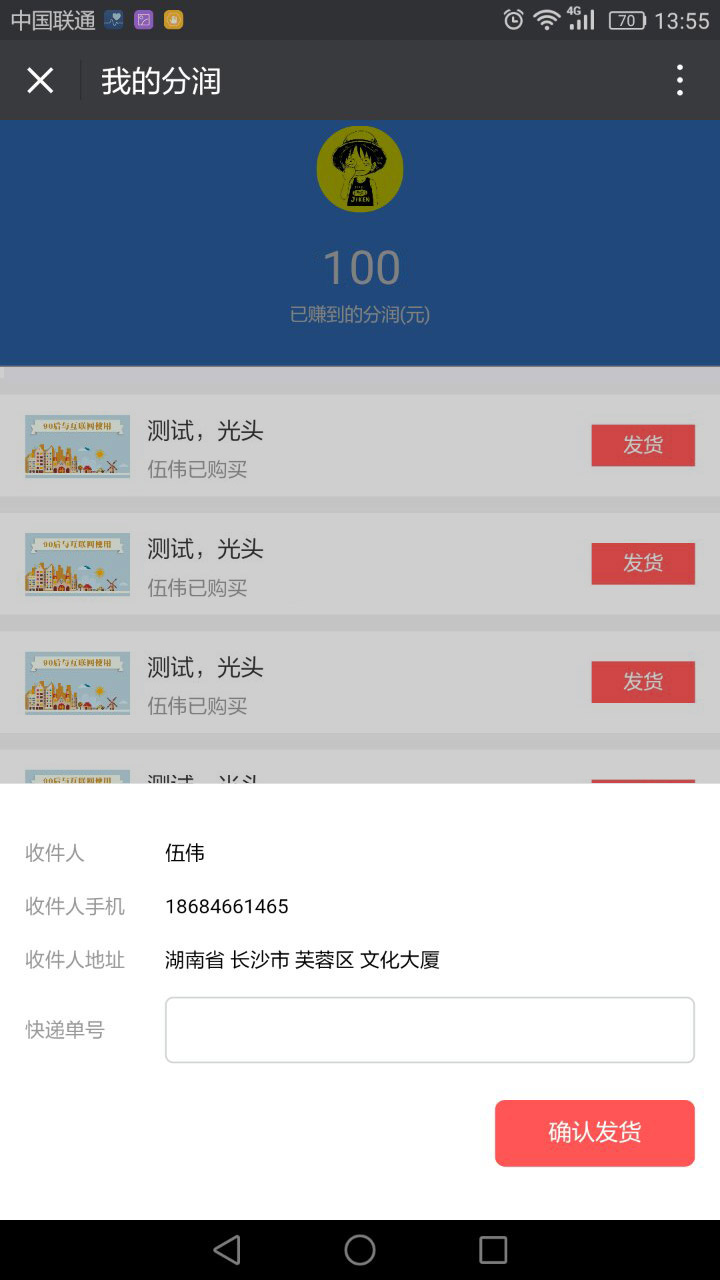Open the three-dot overflow menu

click(x=680, y=81)
